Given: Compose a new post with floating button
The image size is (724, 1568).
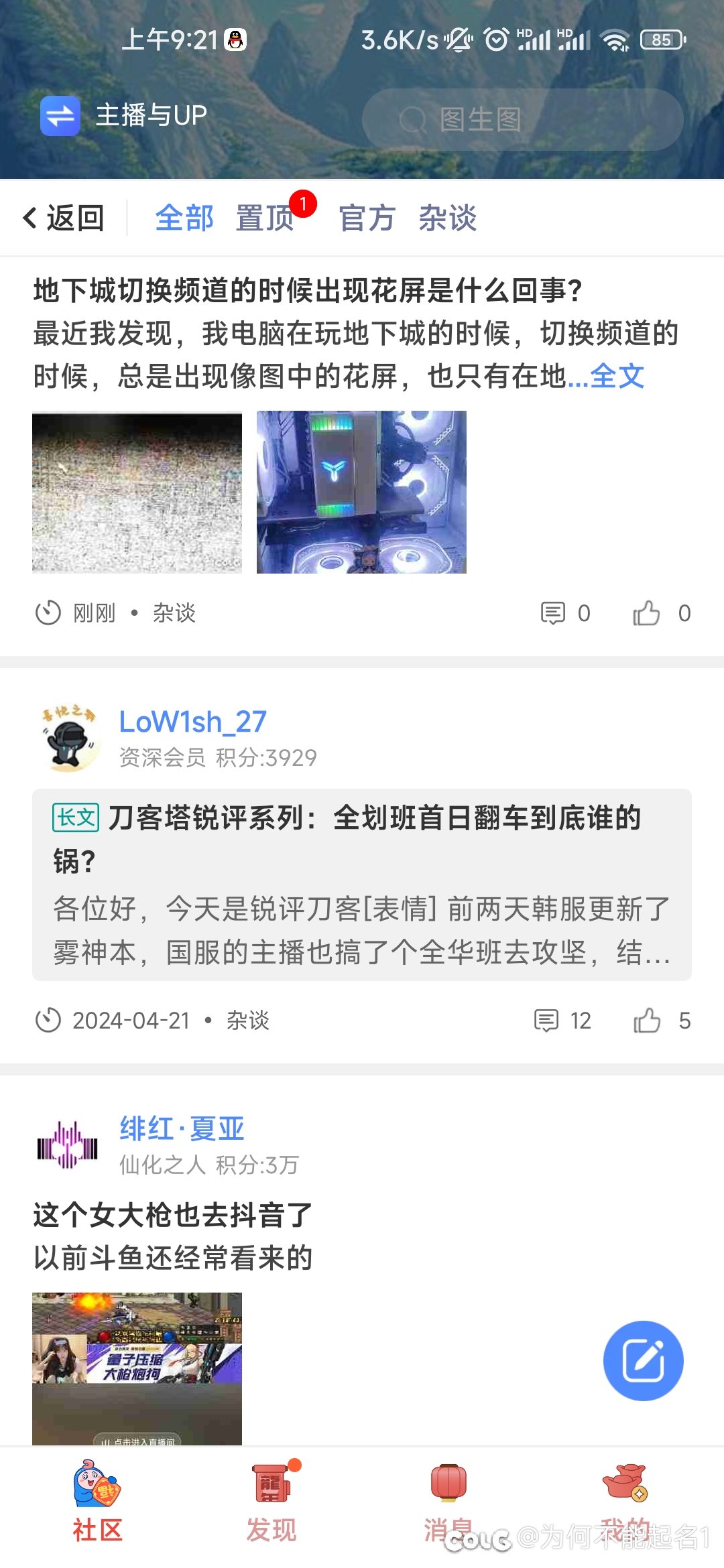Looking at the screenshot, I should tap(644, 1360).
